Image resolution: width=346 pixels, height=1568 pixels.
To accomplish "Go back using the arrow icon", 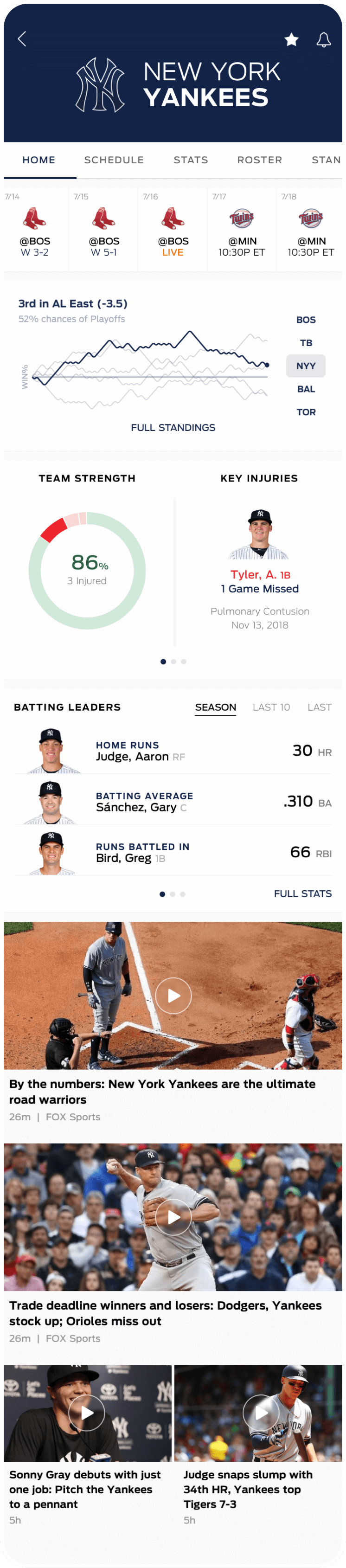I will click(x=22, y=39).
